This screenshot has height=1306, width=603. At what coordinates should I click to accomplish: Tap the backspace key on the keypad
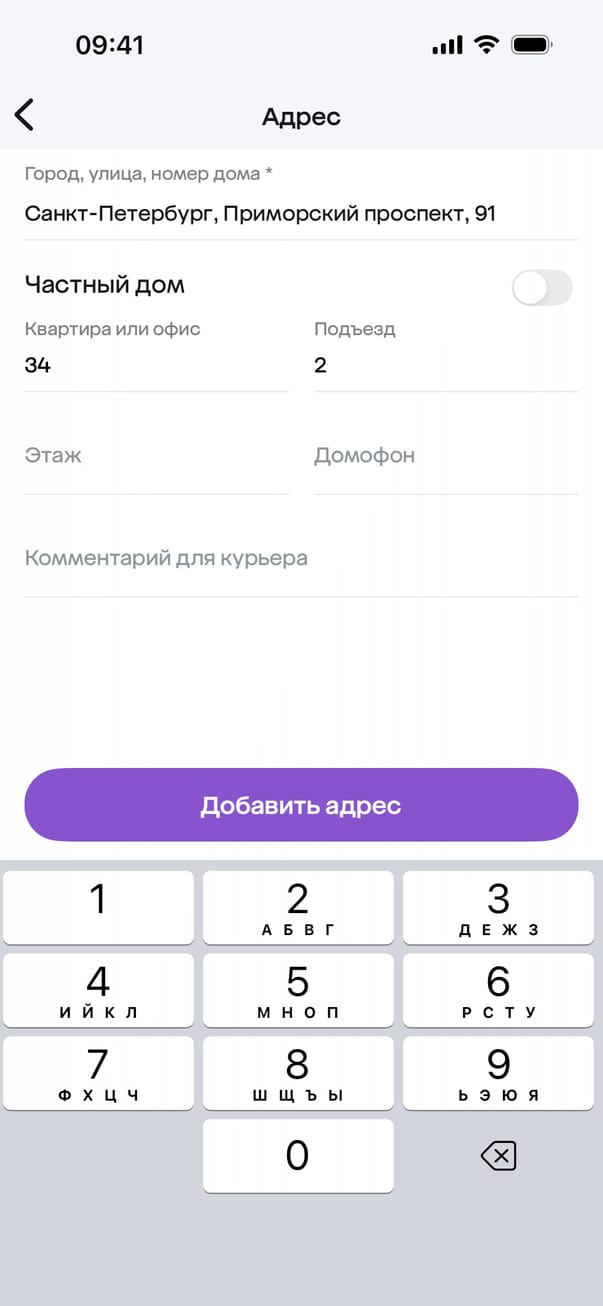click(498, 1157)
